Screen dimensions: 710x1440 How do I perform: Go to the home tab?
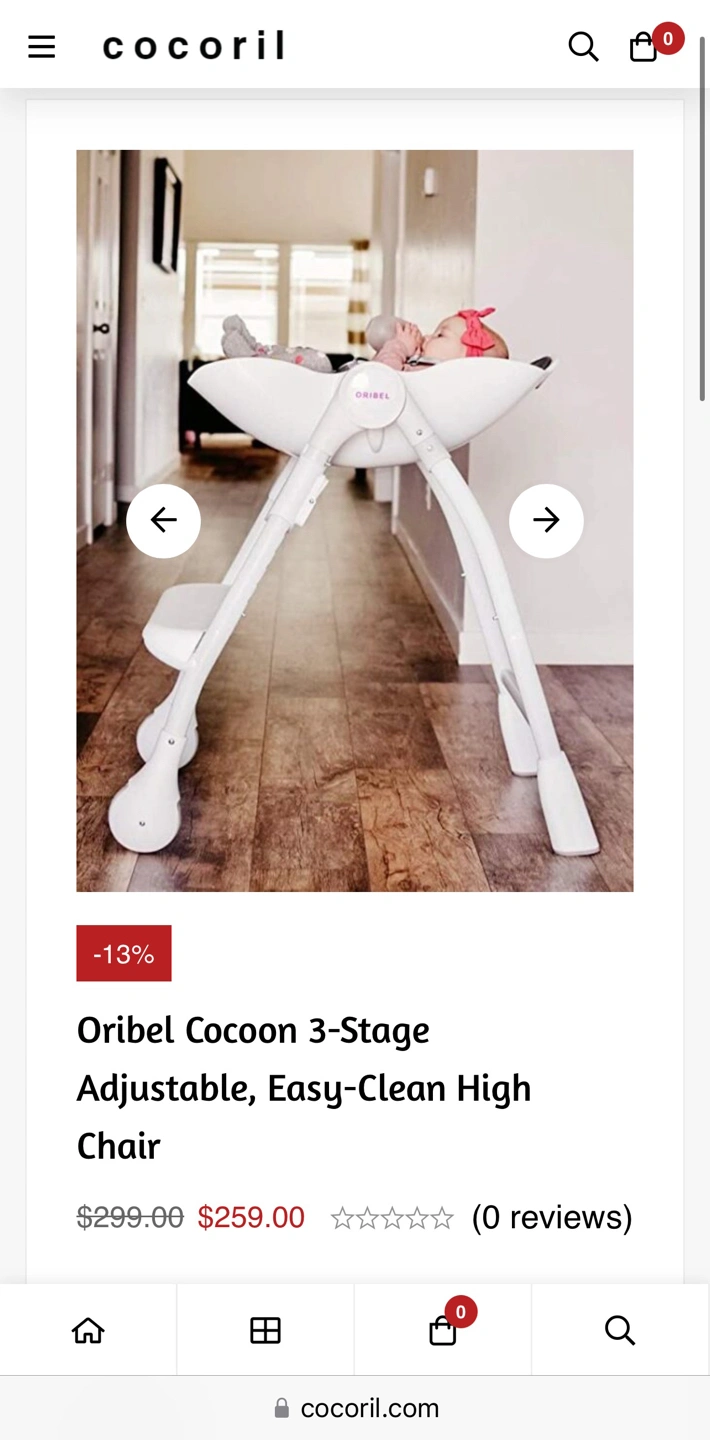tap(88, 1330)
